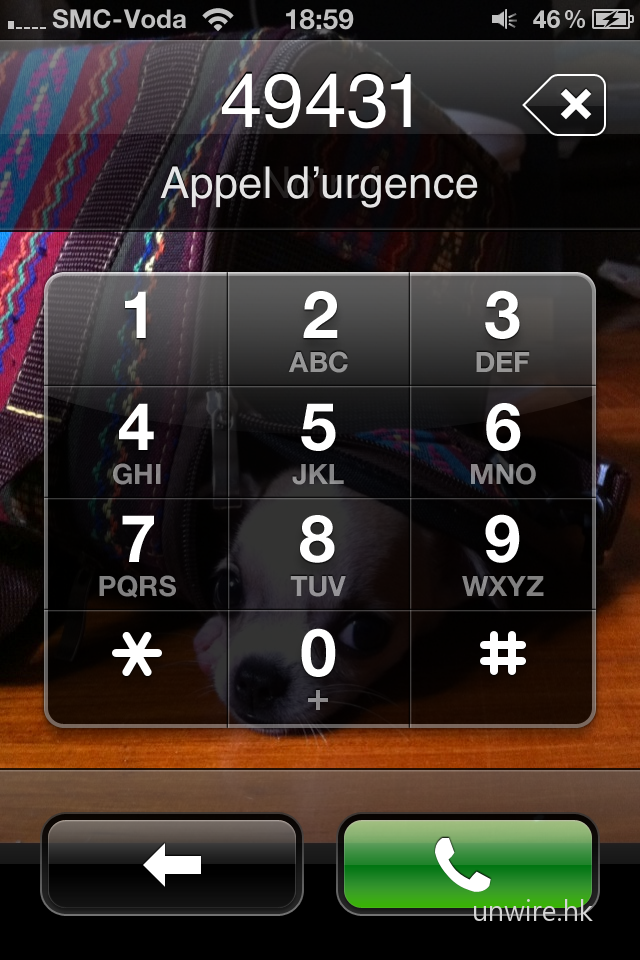The height and width of the screenshot is (960, 640).
Task: Enter digit 7 PQRS
Action: coord(137,554)
